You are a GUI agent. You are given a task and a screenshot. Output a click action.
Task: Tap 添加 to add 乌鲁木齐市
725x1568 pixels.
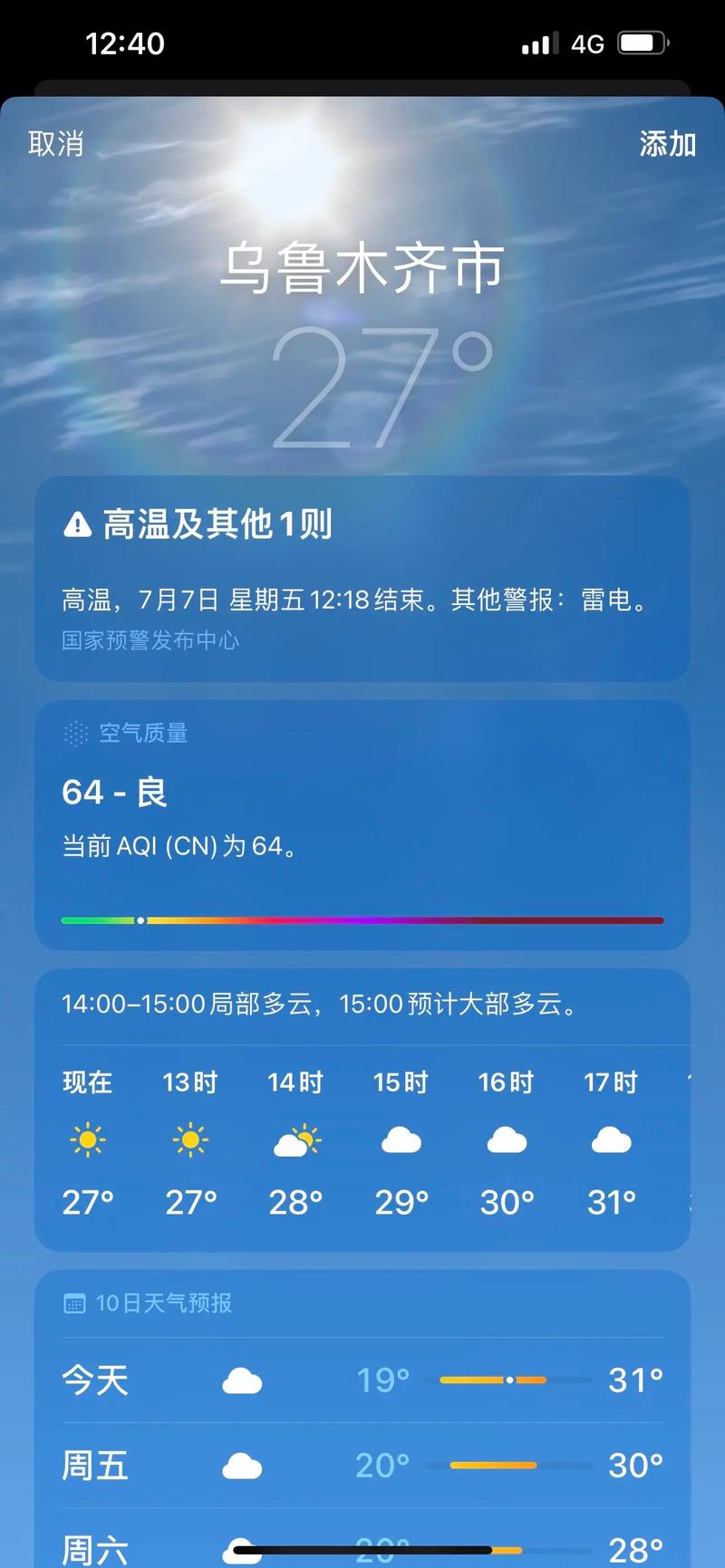(x=667, y=143)
